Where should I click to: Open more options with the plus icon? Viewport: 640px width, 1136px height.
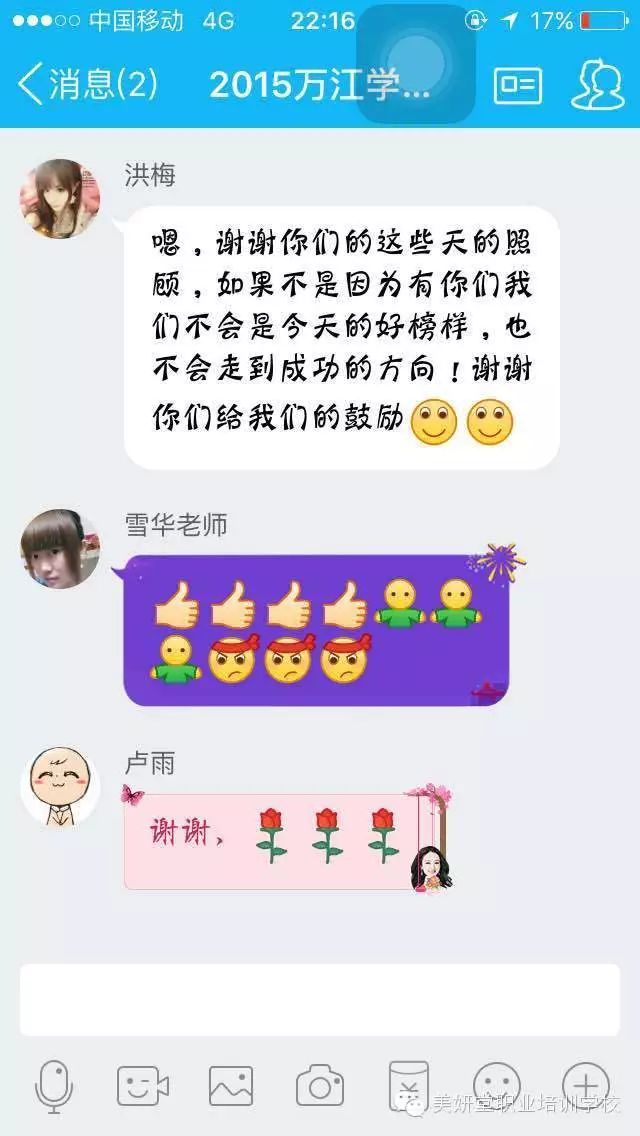pyautogui.click(x=586, y=1086)
